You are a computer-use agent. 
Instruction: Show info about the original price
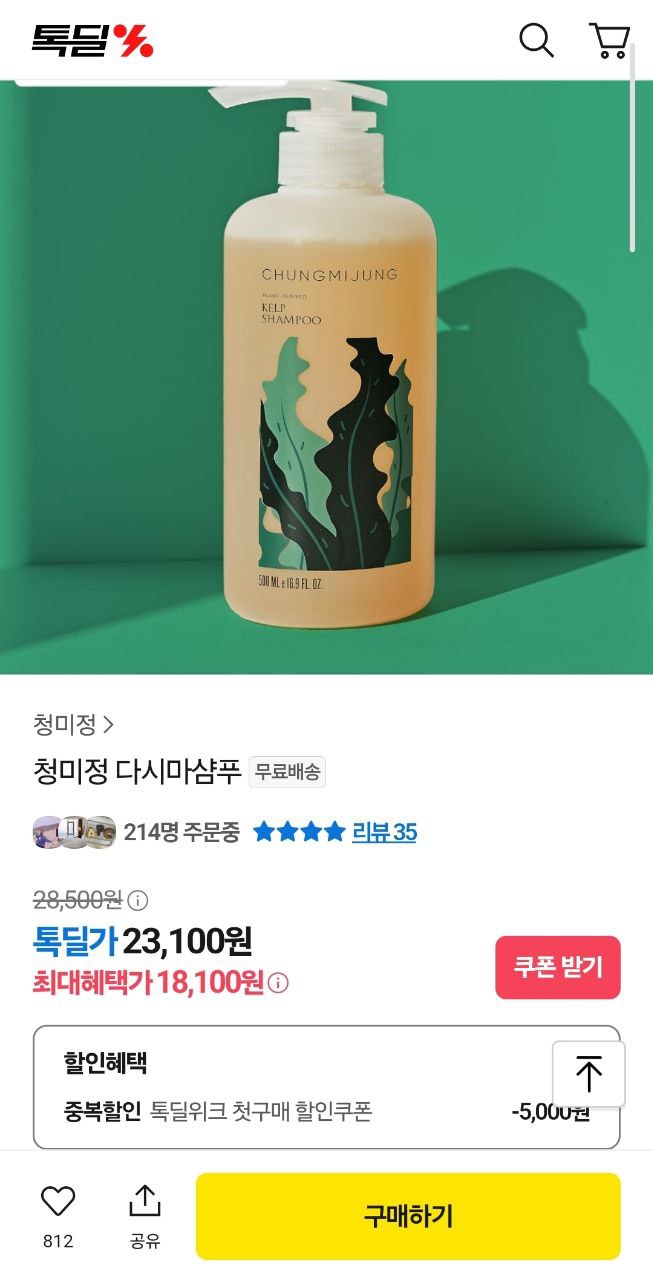(138, 900)
